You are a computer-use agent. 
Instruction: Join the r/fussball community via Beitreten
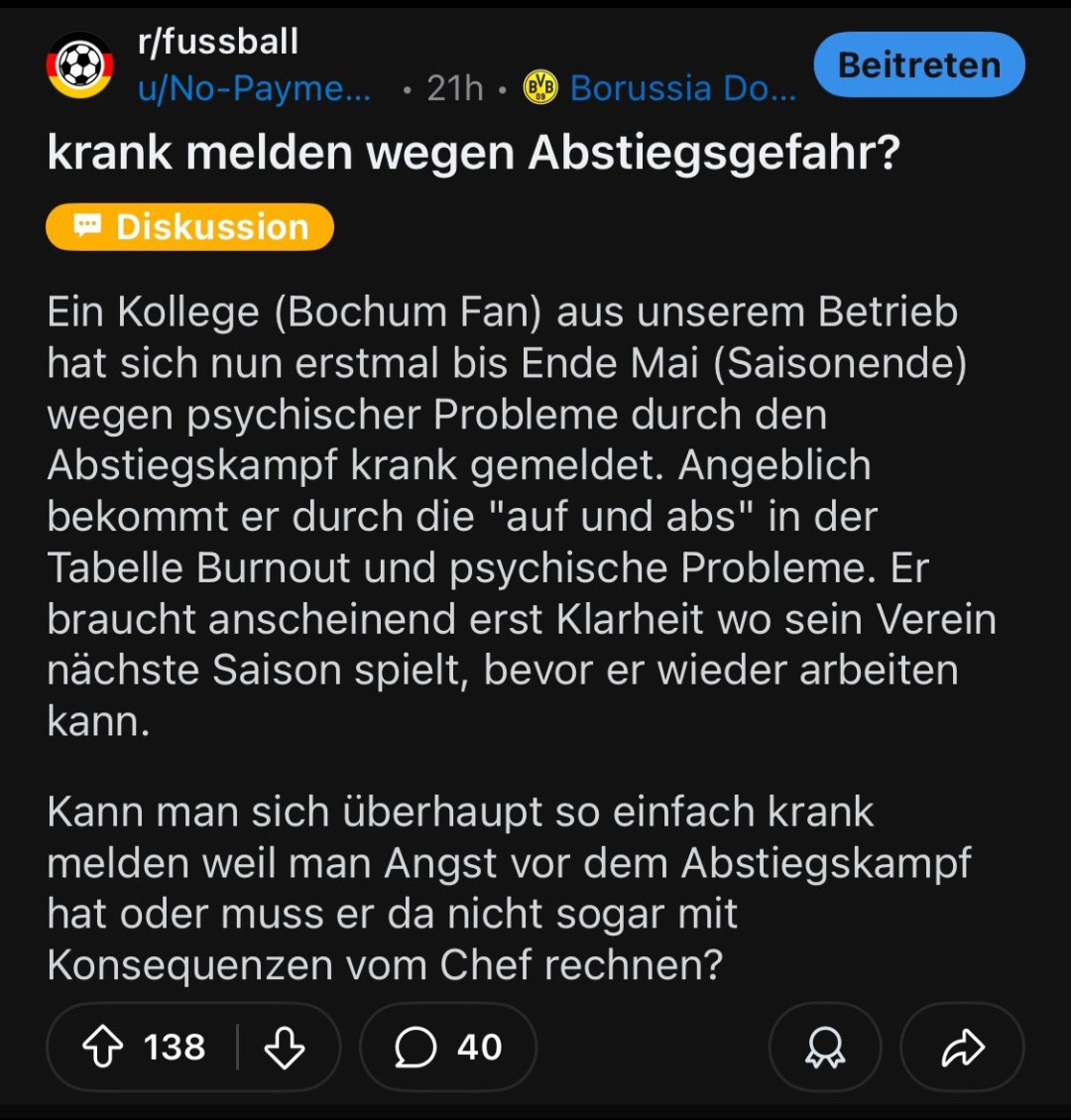coord(919,65)
